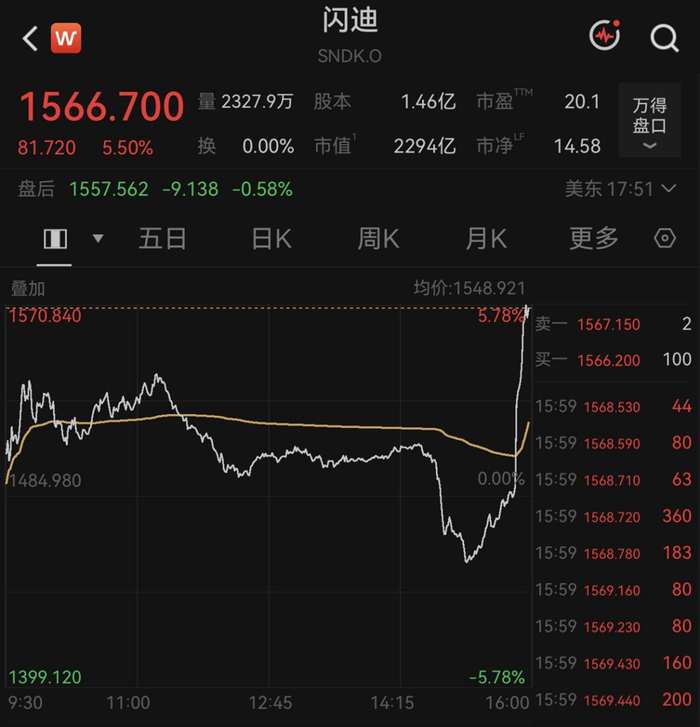Switch to the 周K chart
This screenshot has height=727, width=700.
[x=378, y=239]
